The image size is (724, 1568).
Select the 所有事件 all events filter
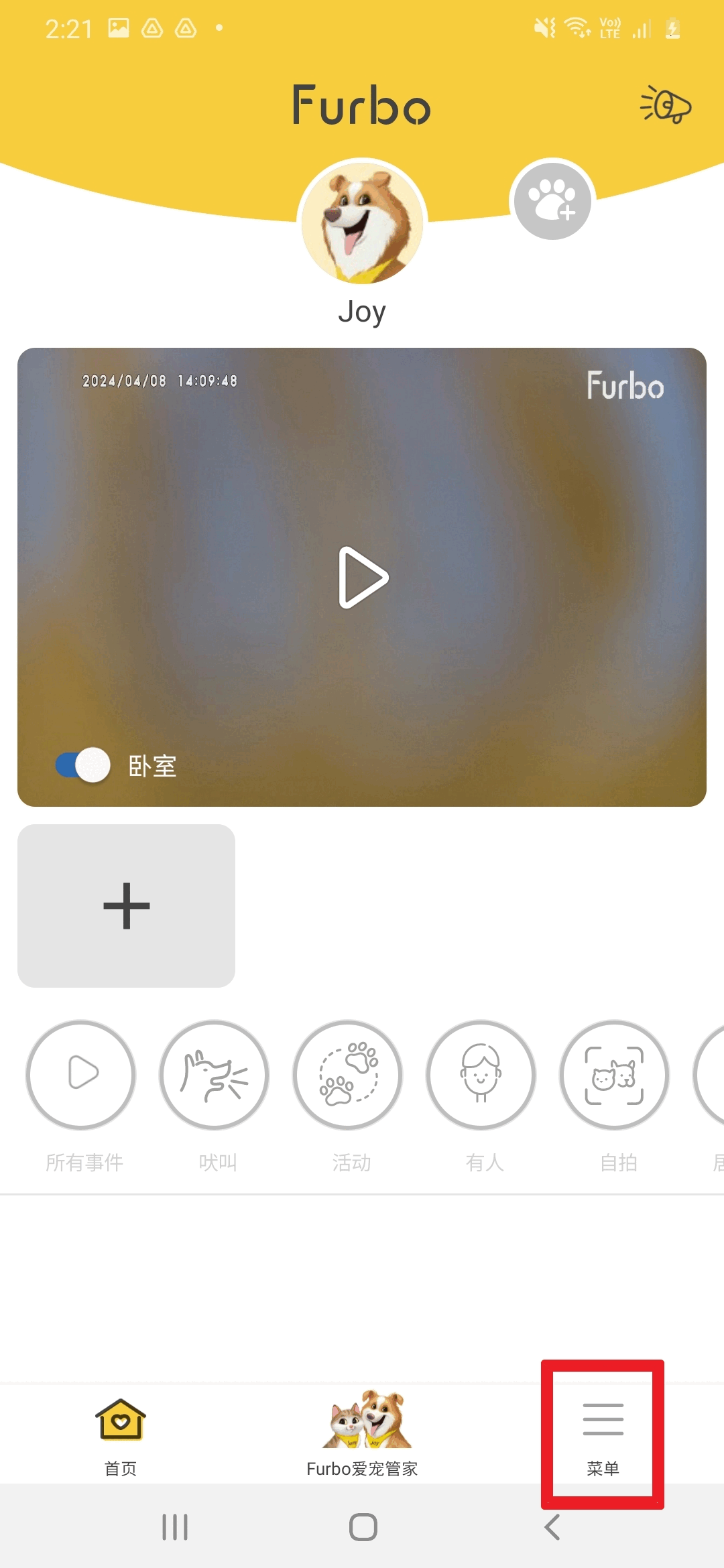coord(80,1075)
